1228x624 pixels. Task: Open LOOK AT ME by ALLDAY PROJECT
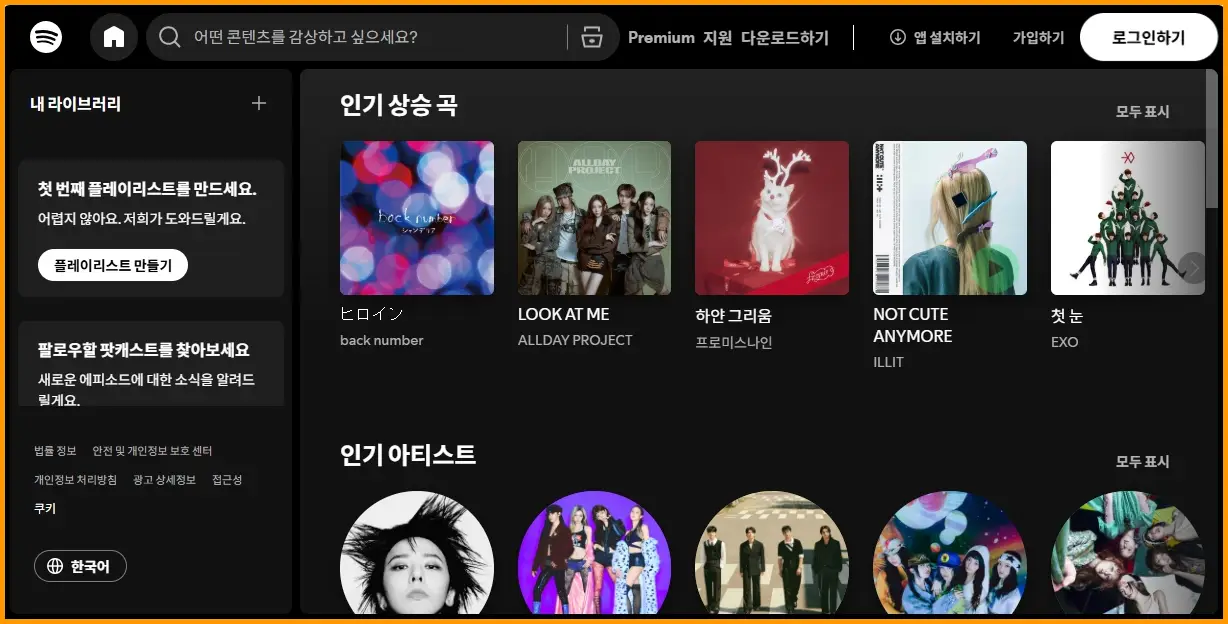[594, 218]
